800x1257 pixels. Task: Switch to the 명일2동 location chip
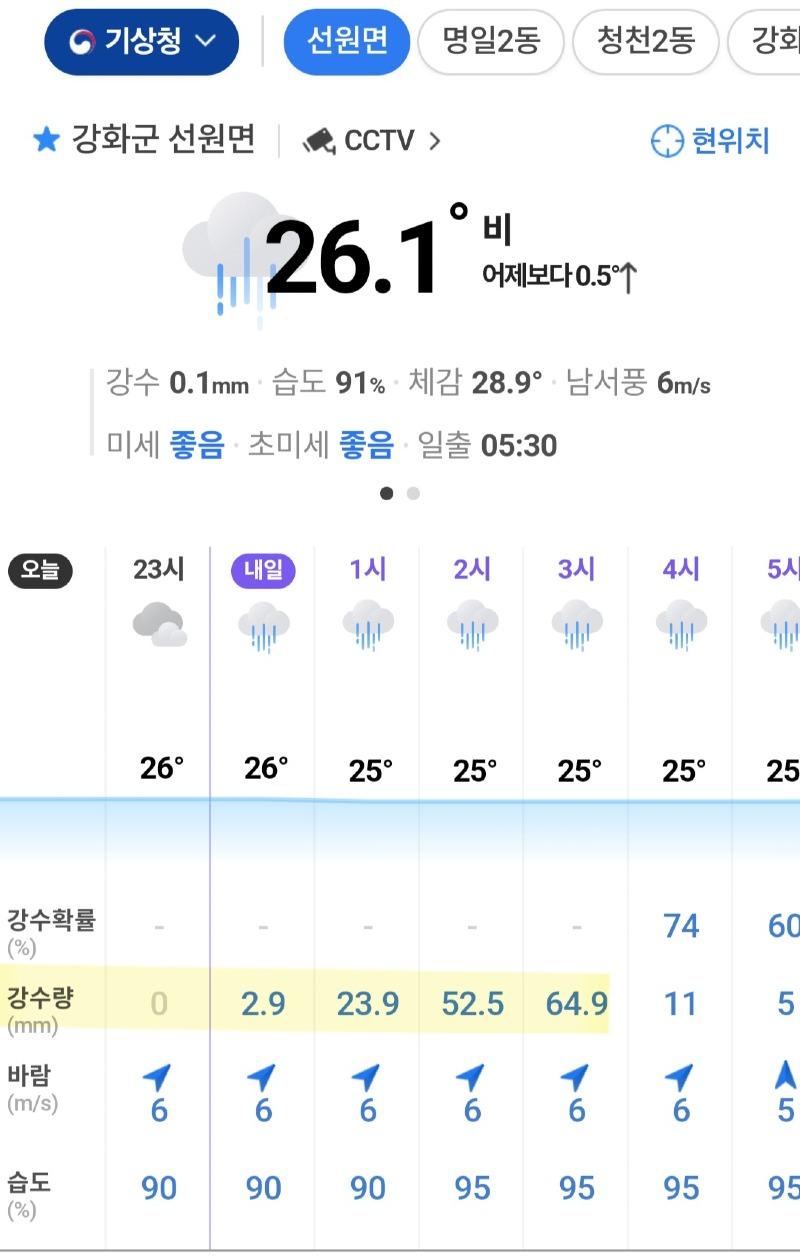point(490,42)
